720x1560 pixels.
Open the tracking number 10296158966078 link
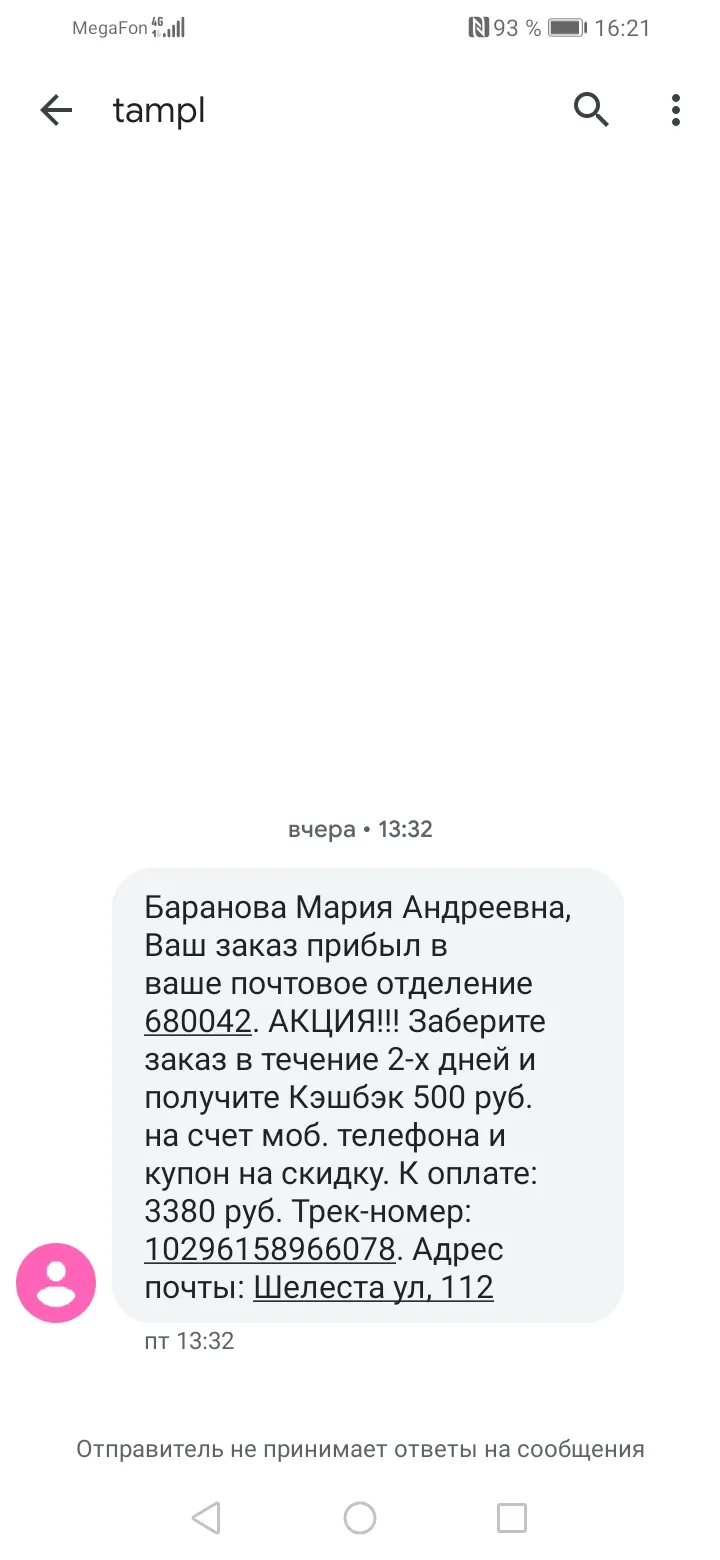(x=271, y=1249)
